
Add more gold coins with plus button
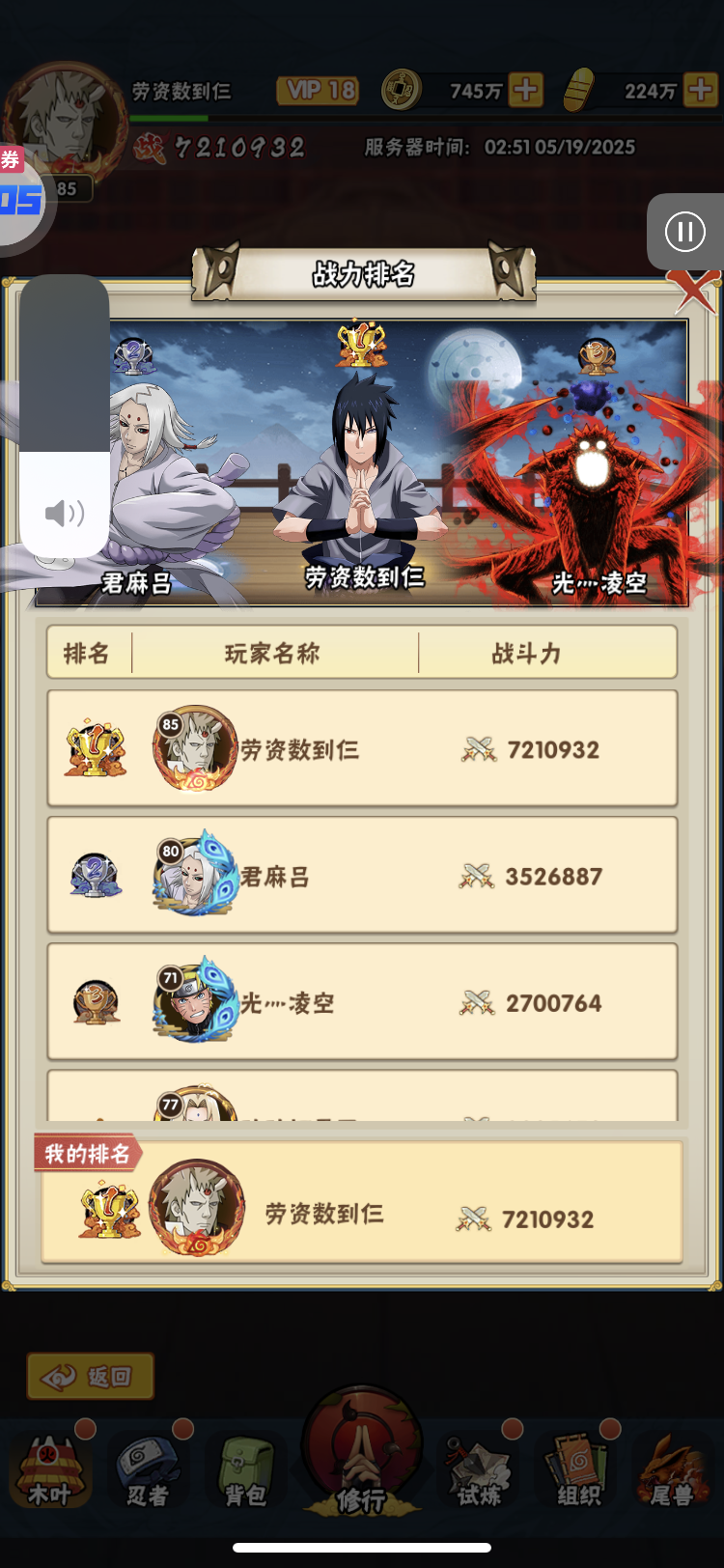tap(525, 91)
